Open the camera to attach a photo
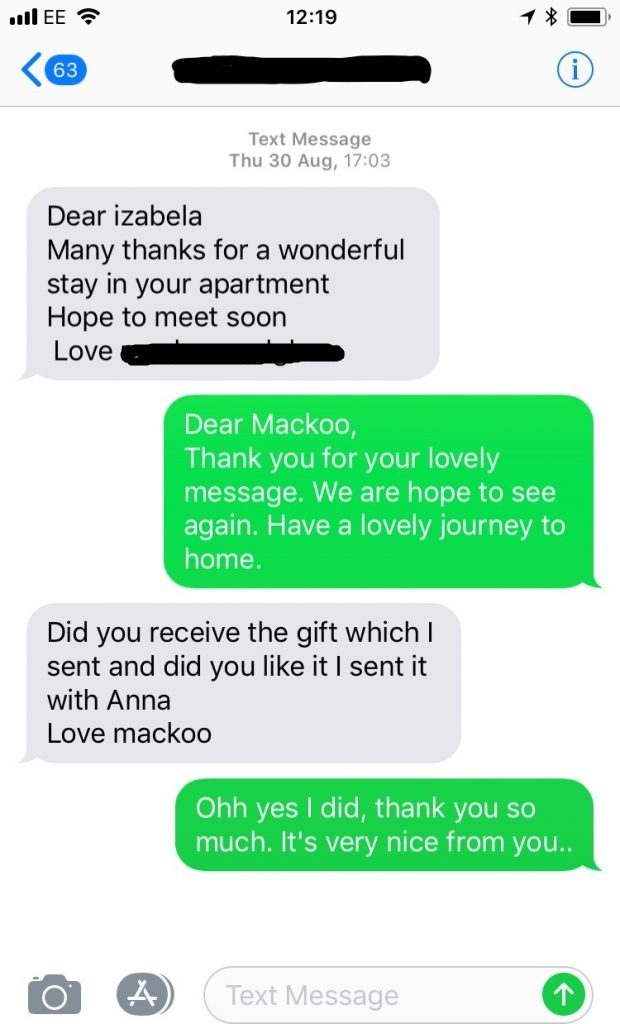620x1024 pixels. coord(54,995)
